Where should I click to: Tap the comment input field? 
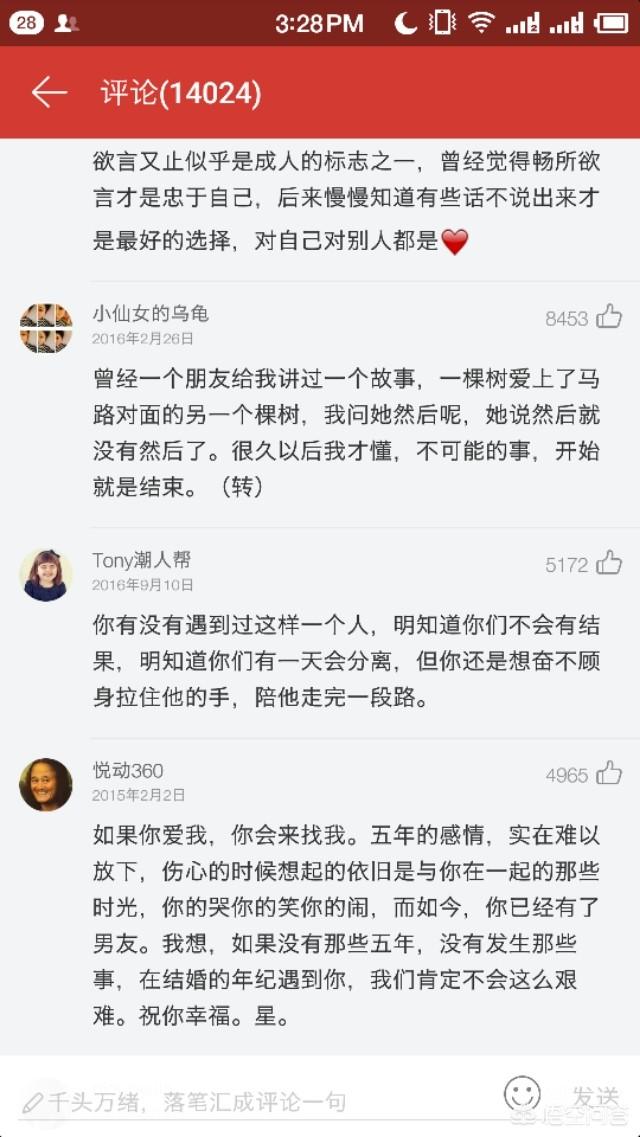(250, 1102)
